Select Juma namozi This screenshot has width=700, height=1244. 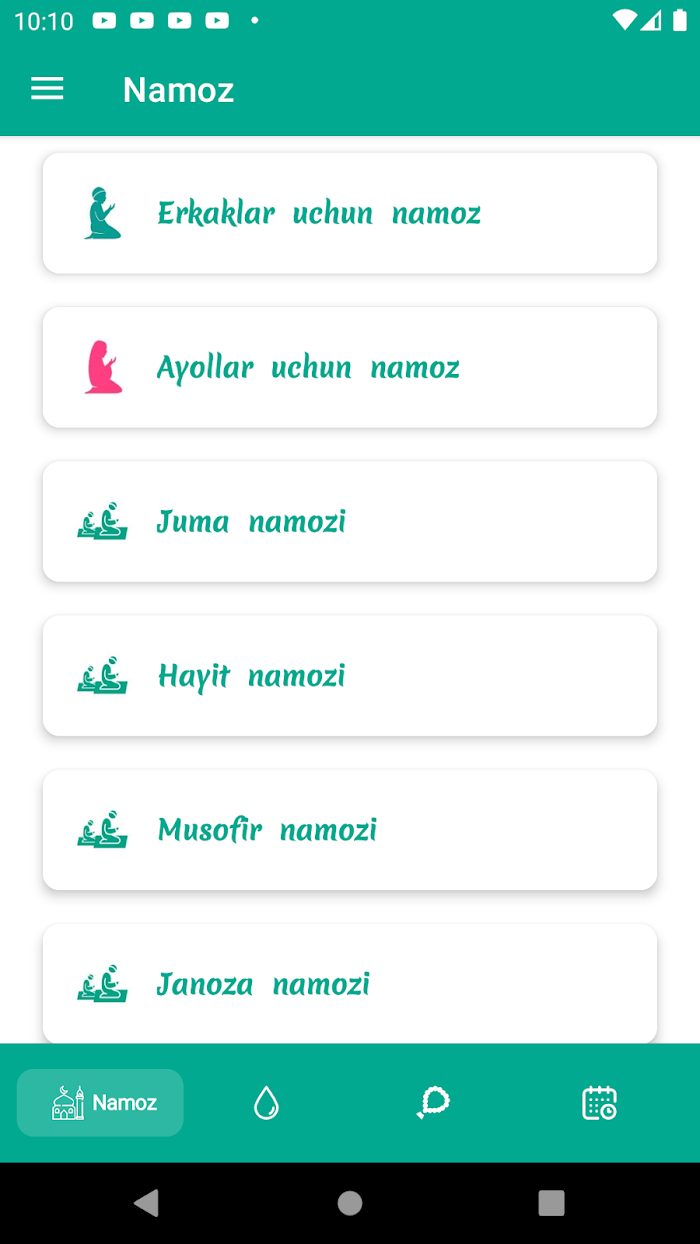[350, 521]
